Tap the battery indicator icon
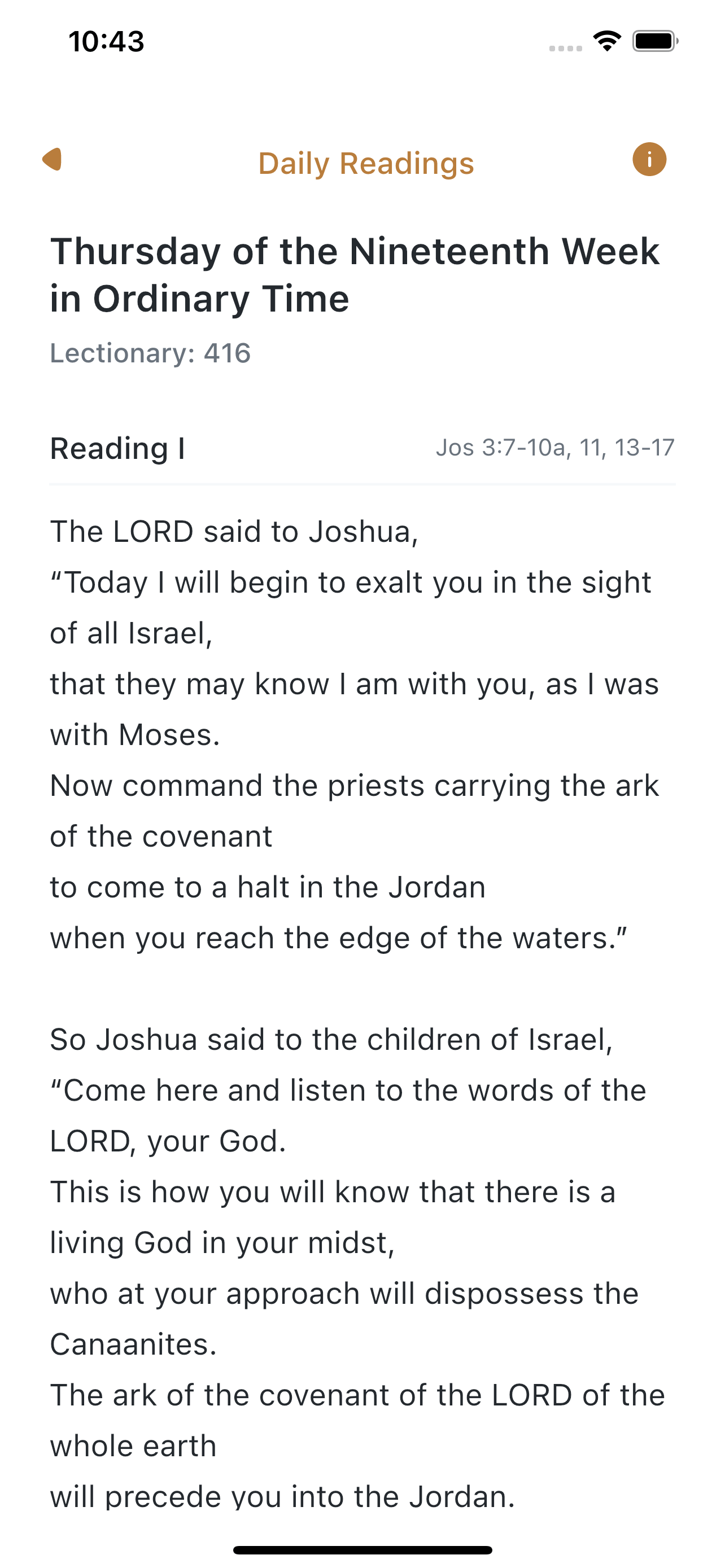The height and width of the screenshot is (1568, 725). tap(654, 41)
